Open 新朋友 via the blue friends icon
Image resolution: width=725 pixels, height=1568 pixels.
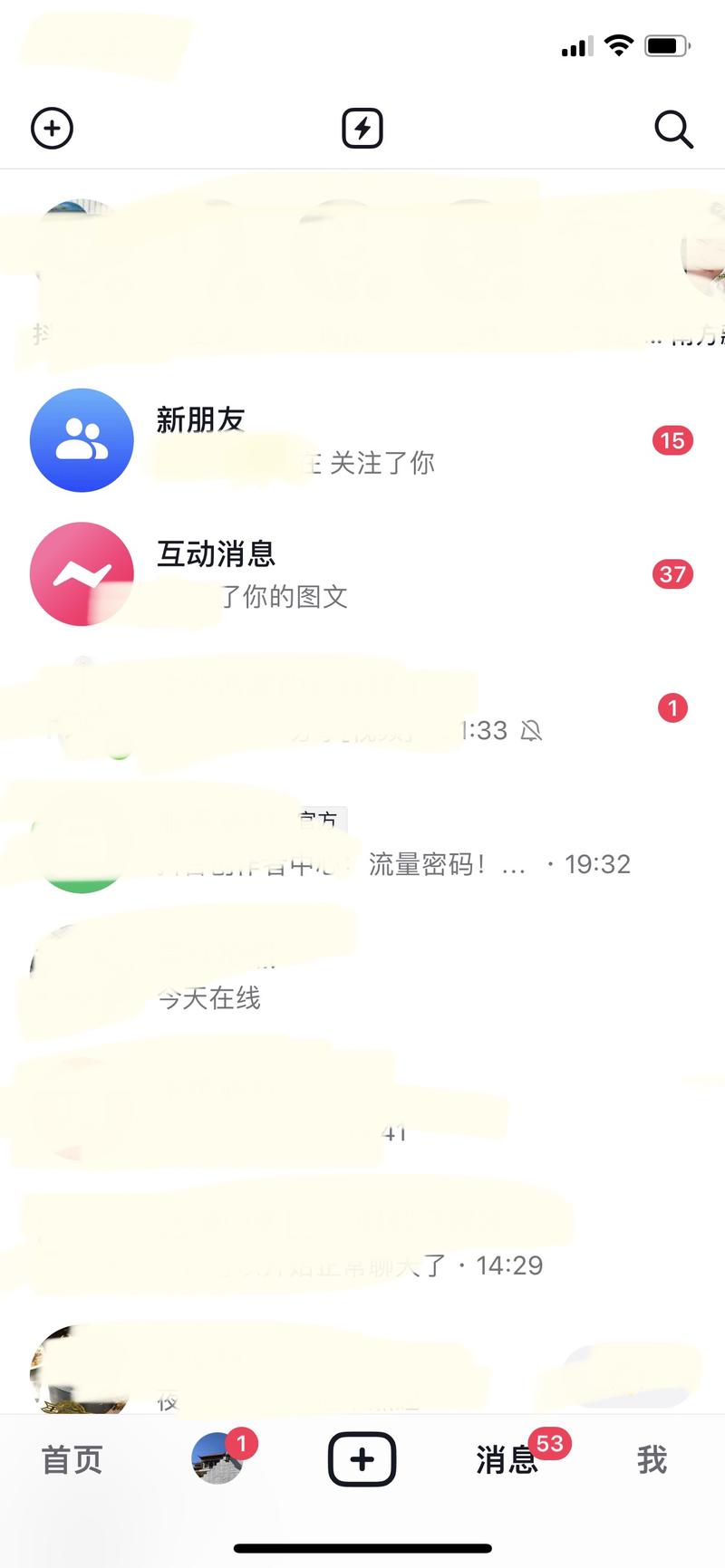tap(82, 439)
